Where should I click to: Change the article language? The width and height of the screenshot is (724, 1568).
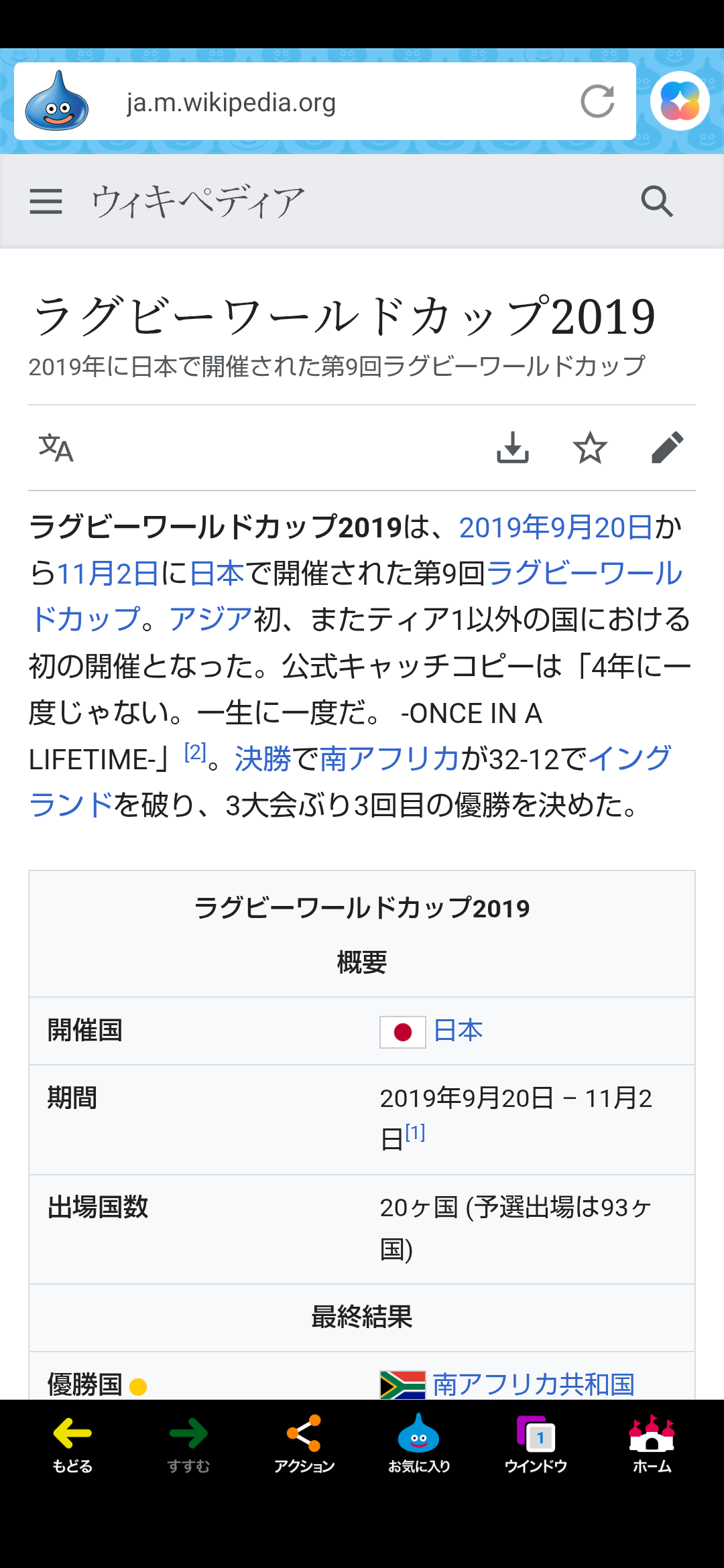point(56,448)
